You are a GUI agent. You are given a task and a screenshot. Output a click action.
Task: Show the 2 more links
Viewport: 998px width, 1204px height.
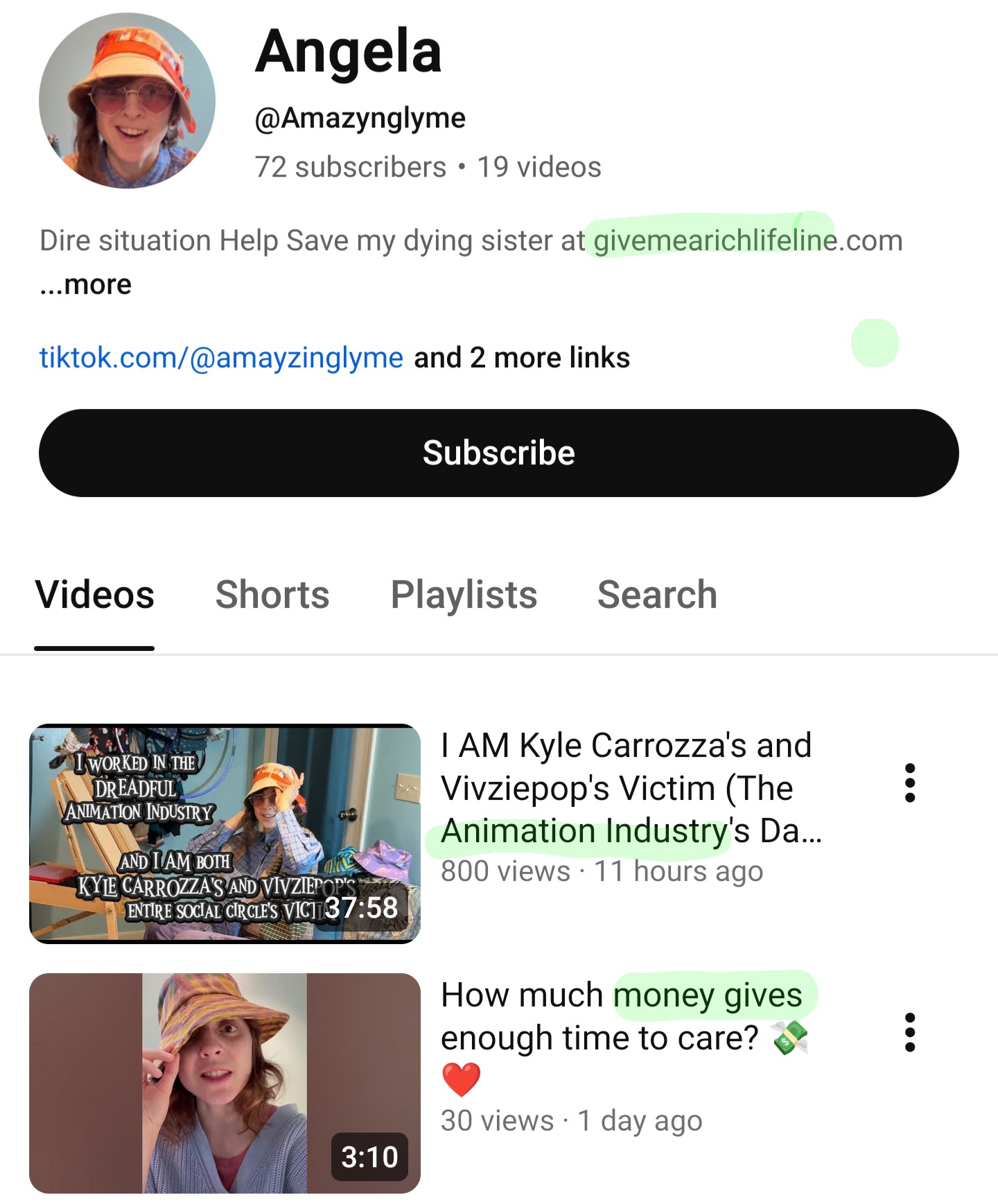[522, 358]
